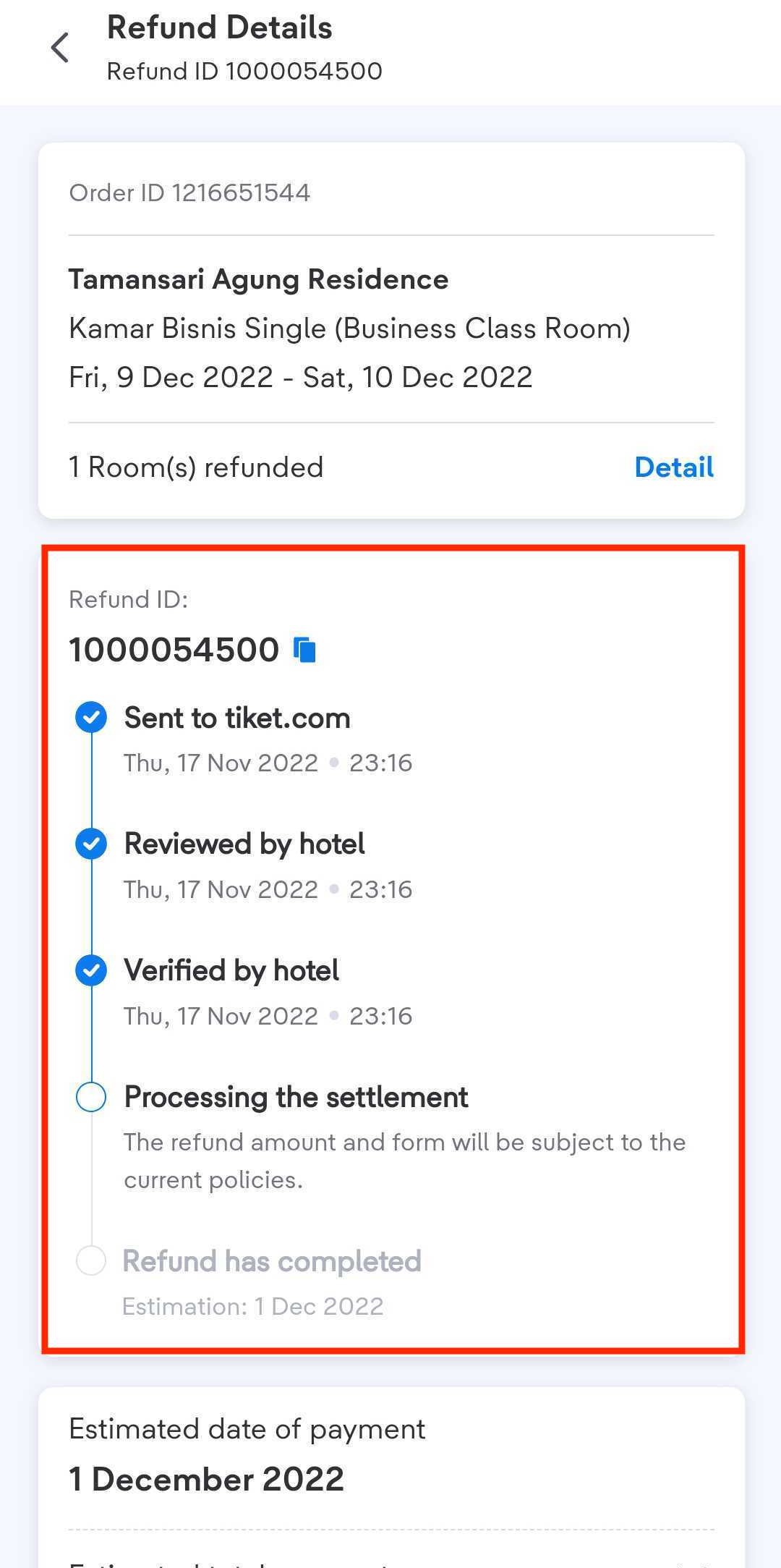
Task: Expand the refunded room Detail section
Action: coord(674,467)
